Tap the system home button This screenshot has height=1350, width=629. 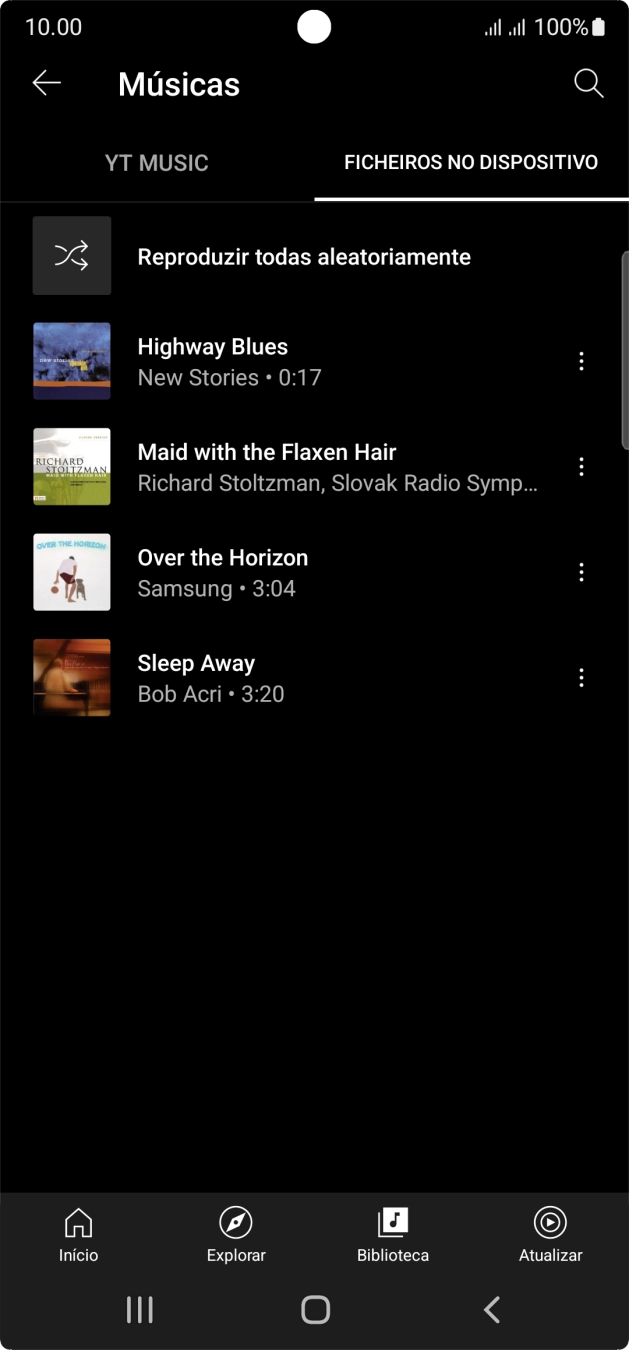point(315,1310)
